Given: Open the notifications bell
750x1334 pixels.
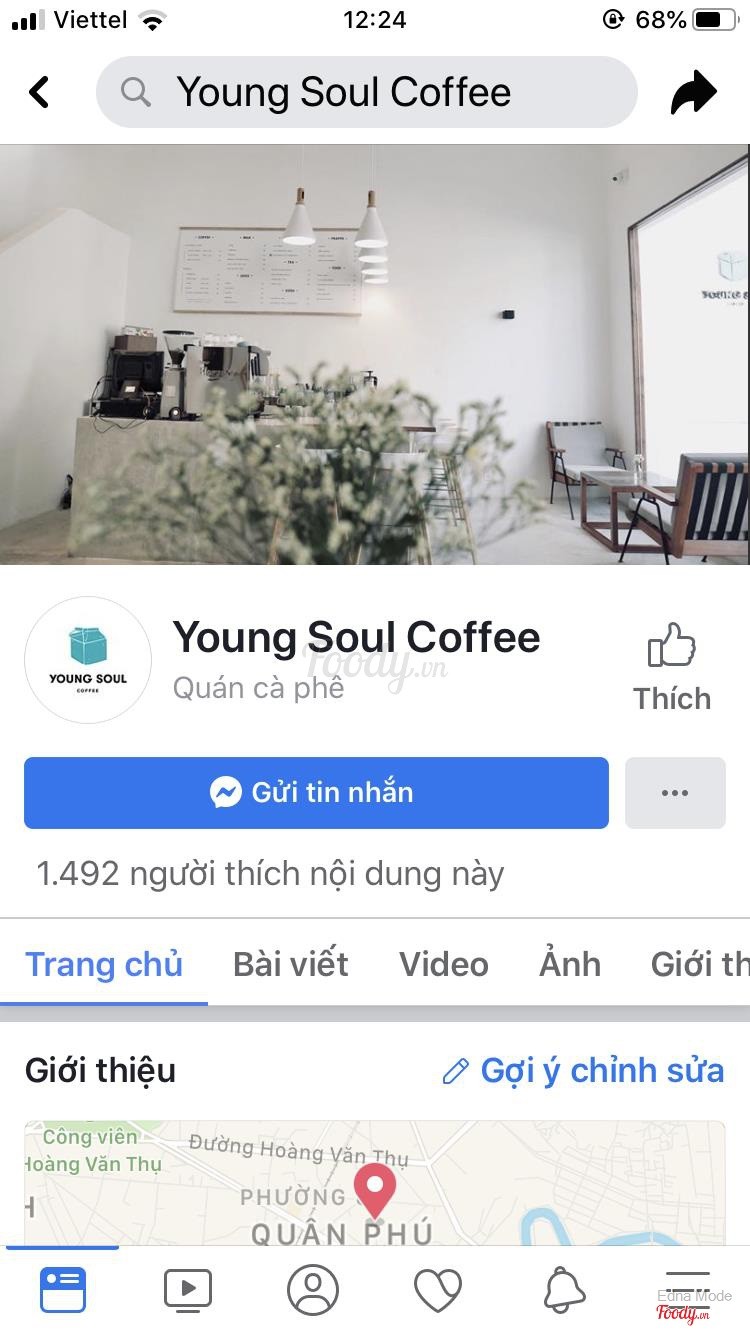Looking at the screenshot, I should coord(564,1290).
